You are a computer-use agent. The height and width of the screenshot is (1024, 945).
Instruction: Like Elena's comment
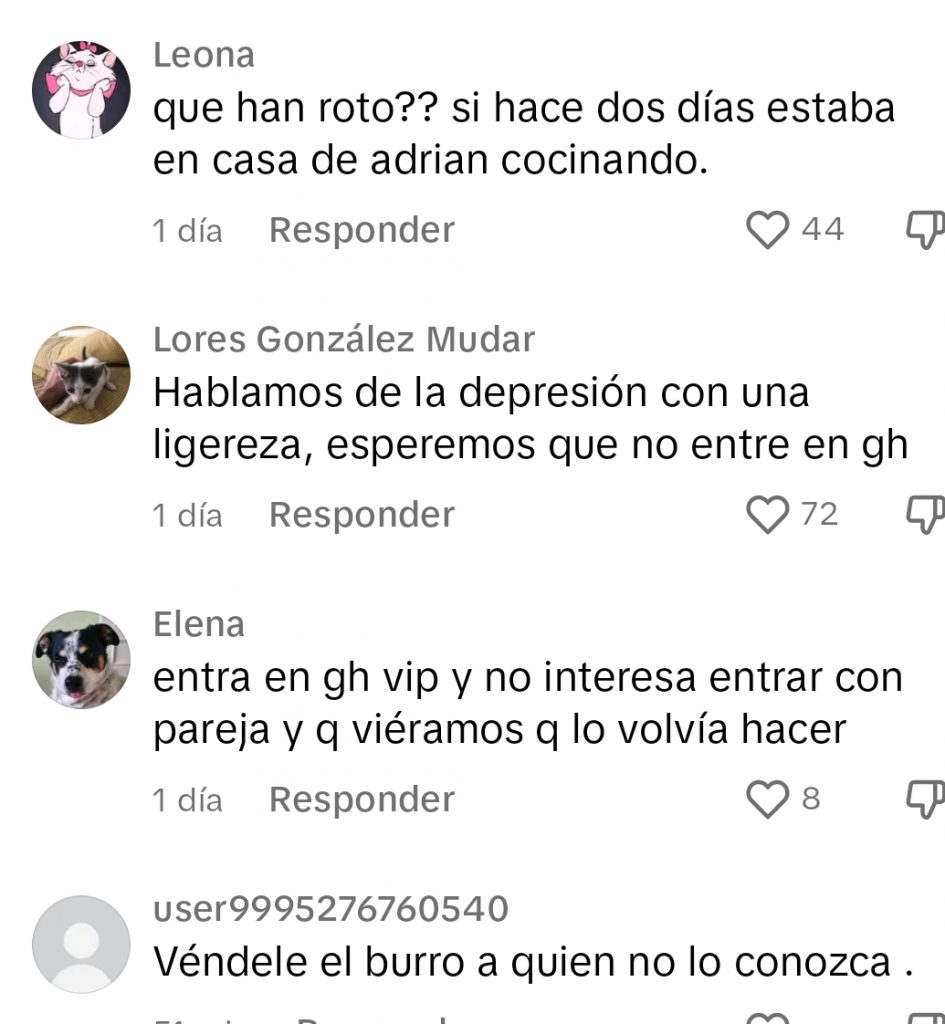click(768, 800)
